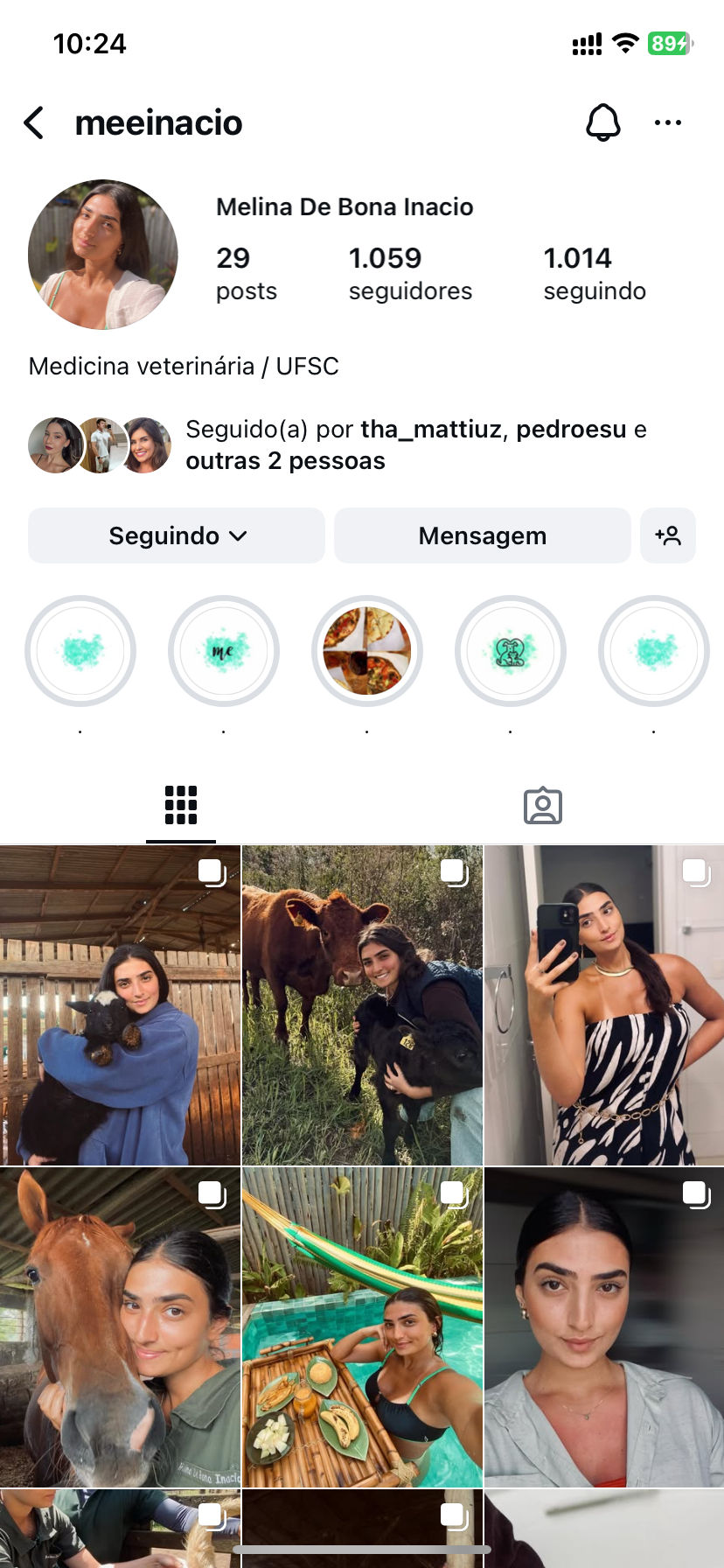Open the notifications bell for meeinacio
Screen dimensions: 724x1568
point(602,122)
